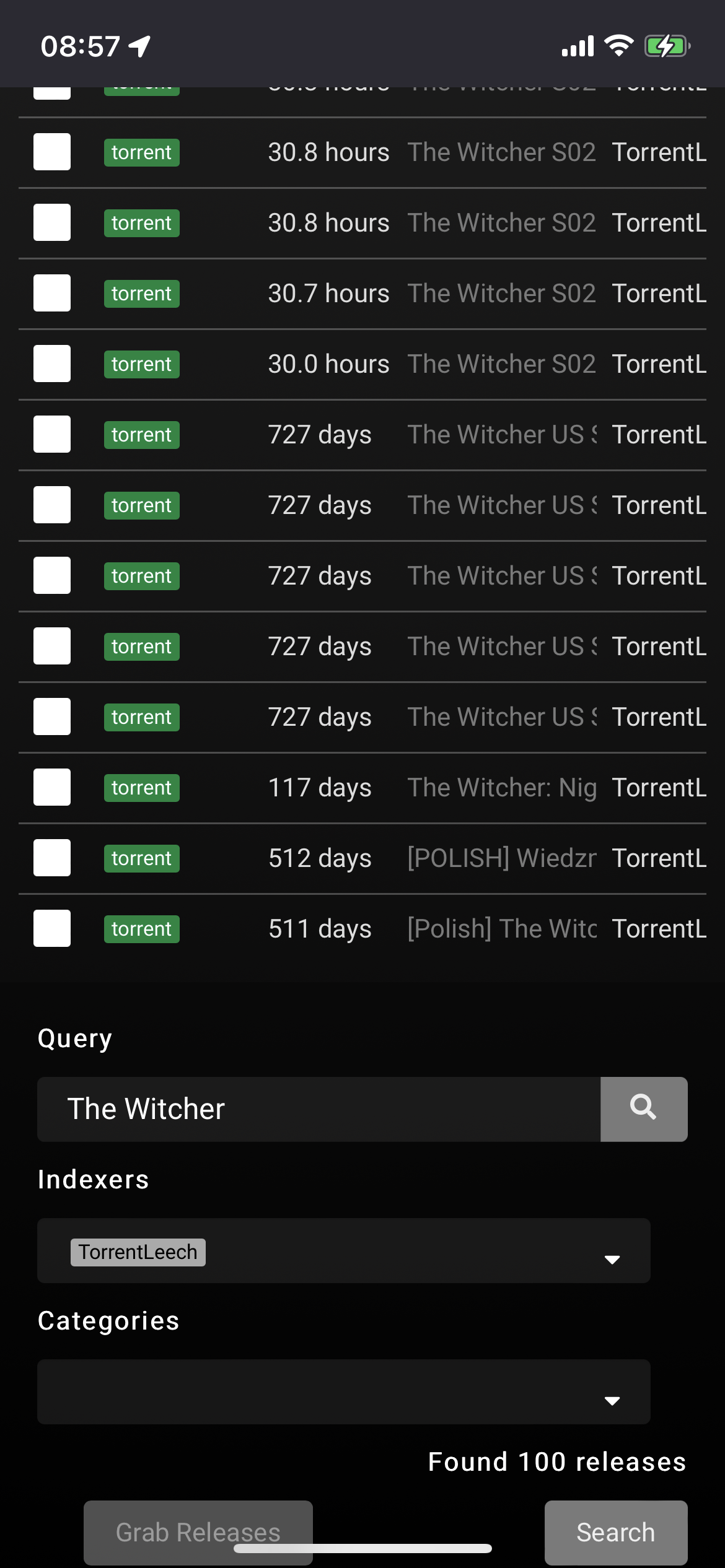Expand the Indexers dropdown

tap(612, 1259)
